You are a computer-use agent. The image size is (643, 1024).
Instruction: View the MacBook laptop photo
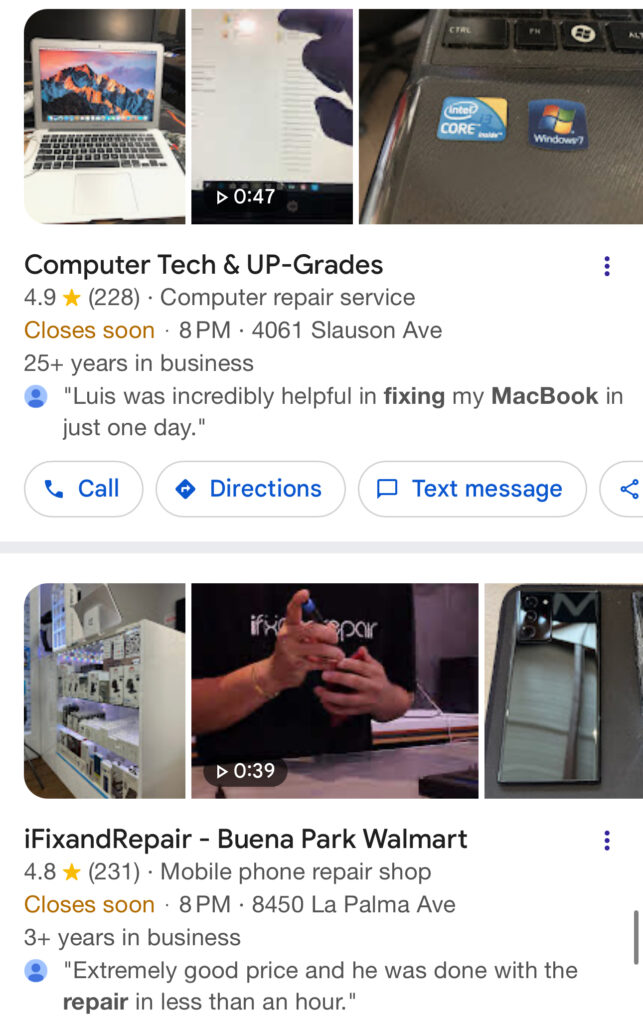coord(105,116)
